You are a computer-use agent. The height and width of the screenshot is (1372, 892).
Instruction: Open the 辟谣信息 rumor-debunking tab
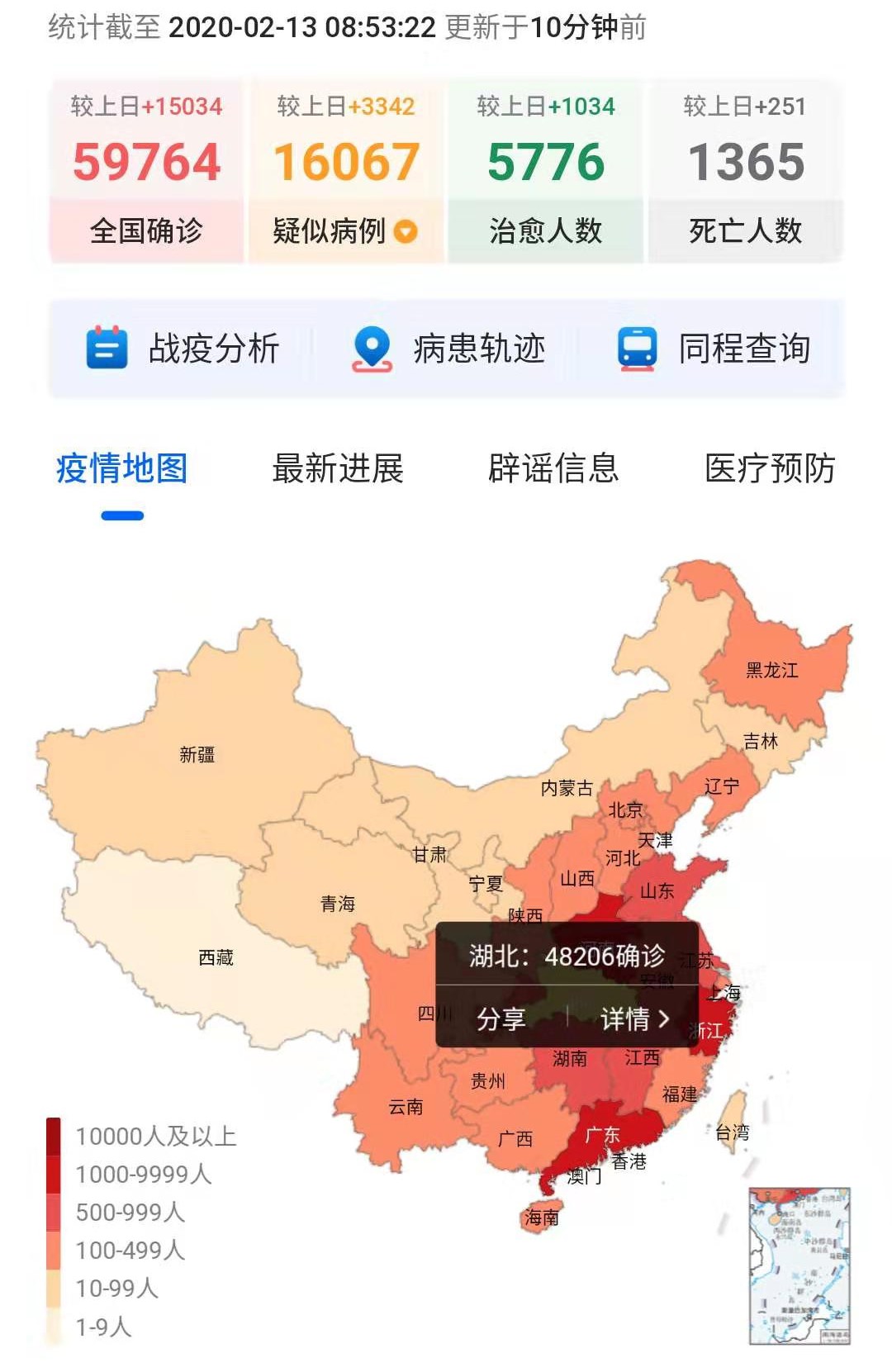pyautogui.click(x=556, y=468)
